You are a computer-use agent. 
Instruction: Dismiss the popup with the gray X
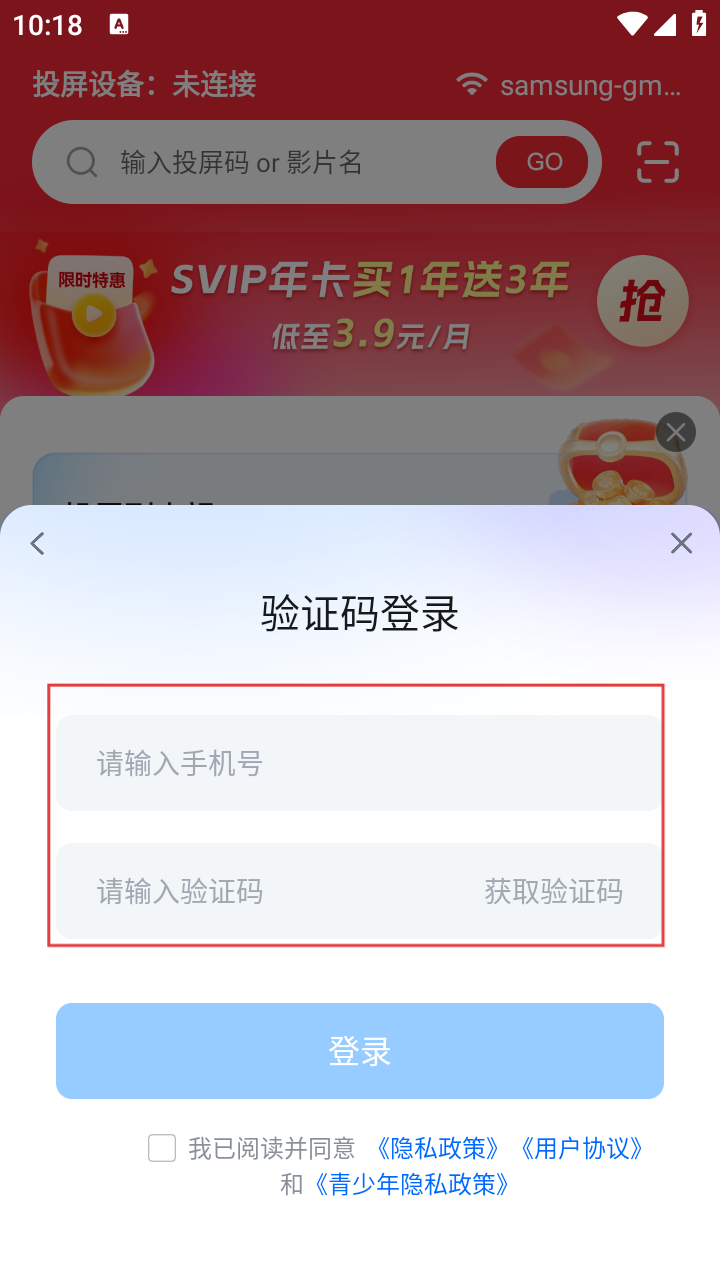tap(676, 433)
